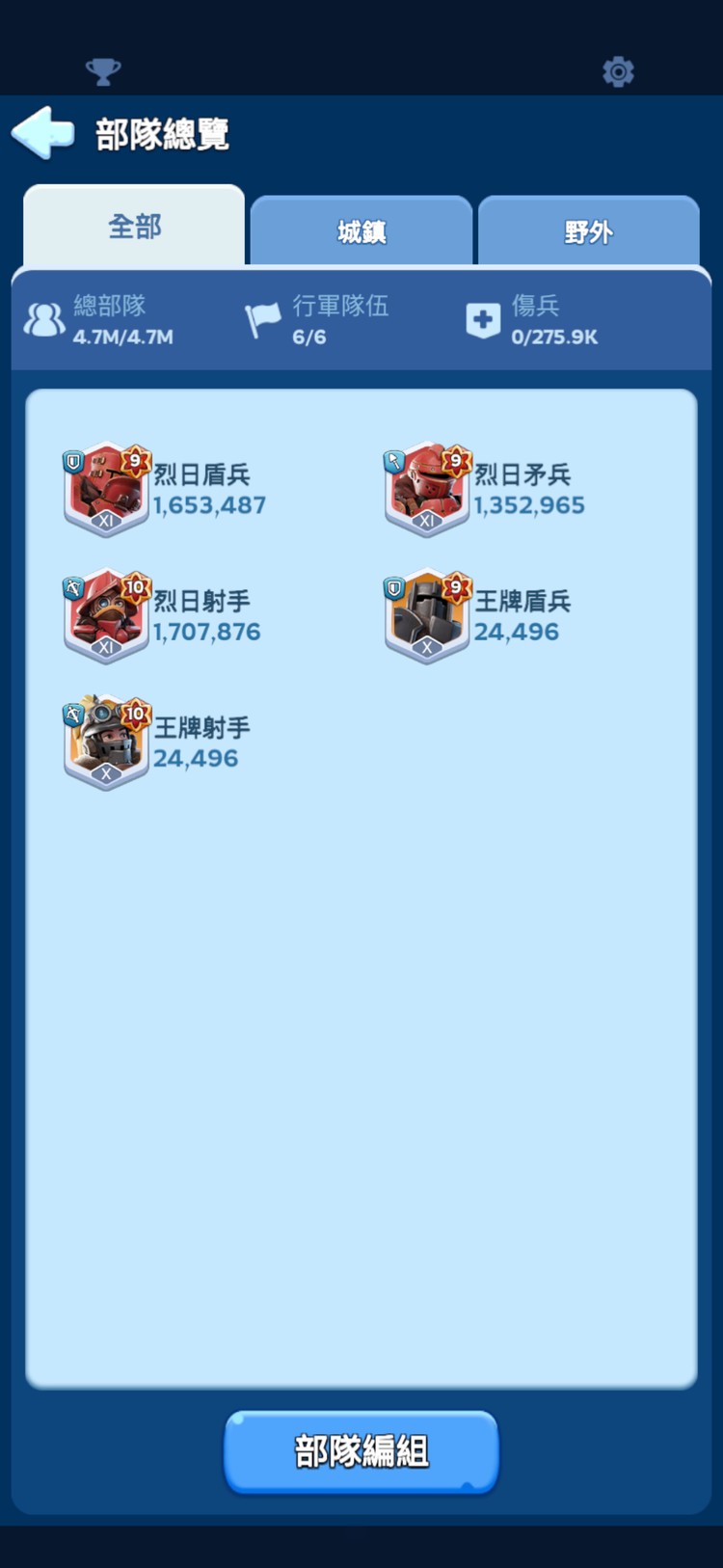This screenshot has width=723, height=1568.
Task: Click the 行軍隊伍 flag icon
Action: click(262, 316)
